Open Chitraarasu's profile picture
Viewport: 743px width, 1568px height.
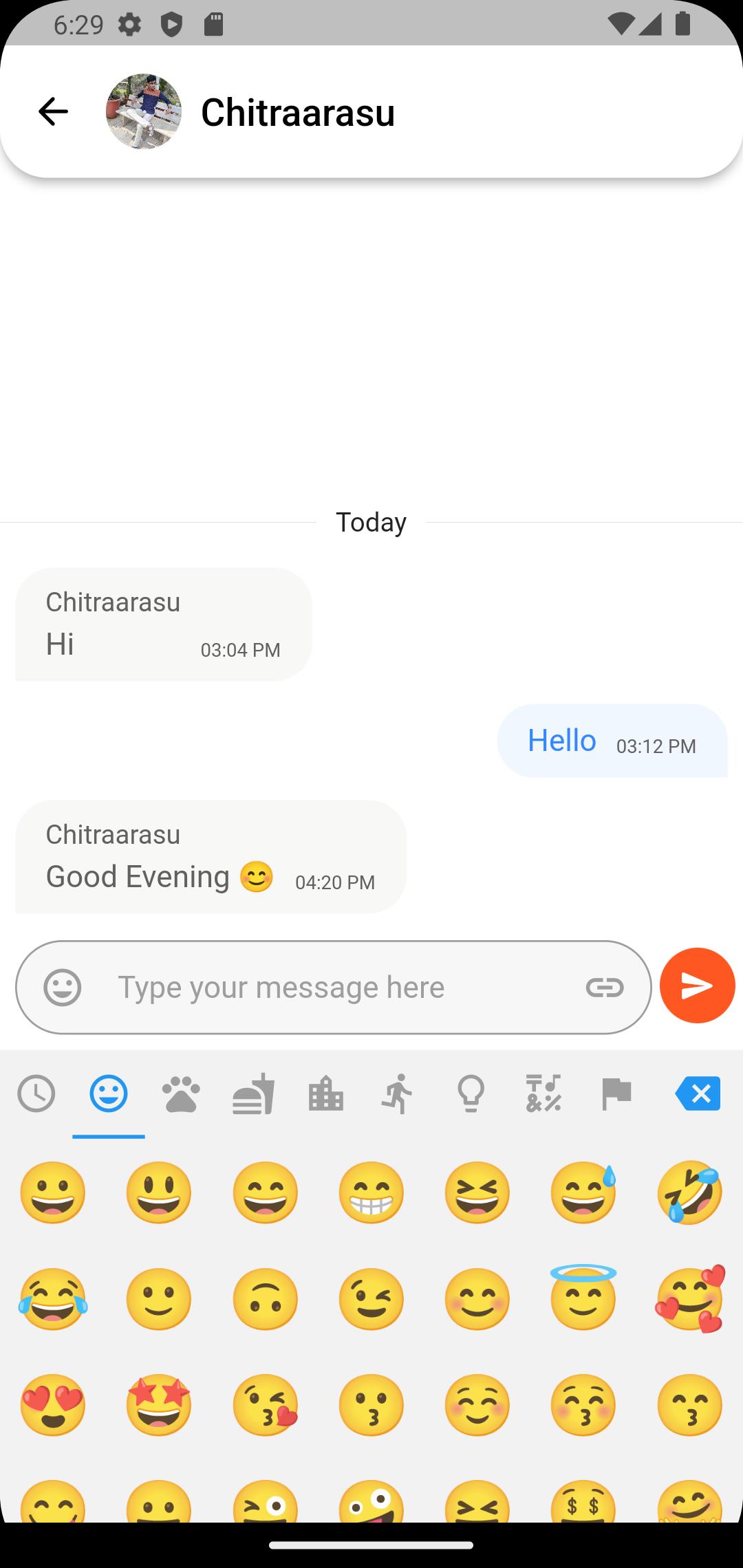click(x=143, y=111)
